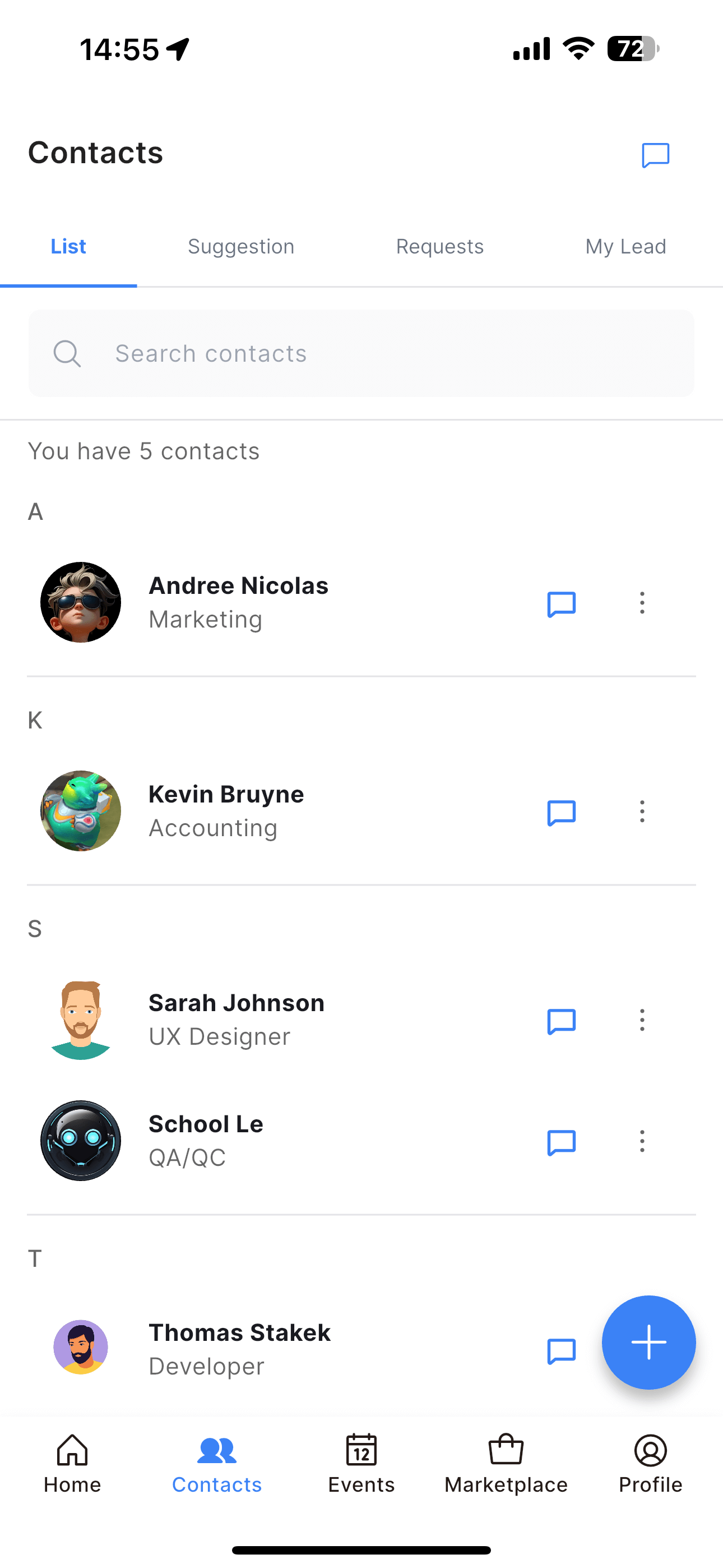Open more options for Sarah Johnson
723x1568 pixels.
click(x=642, y=1020)
